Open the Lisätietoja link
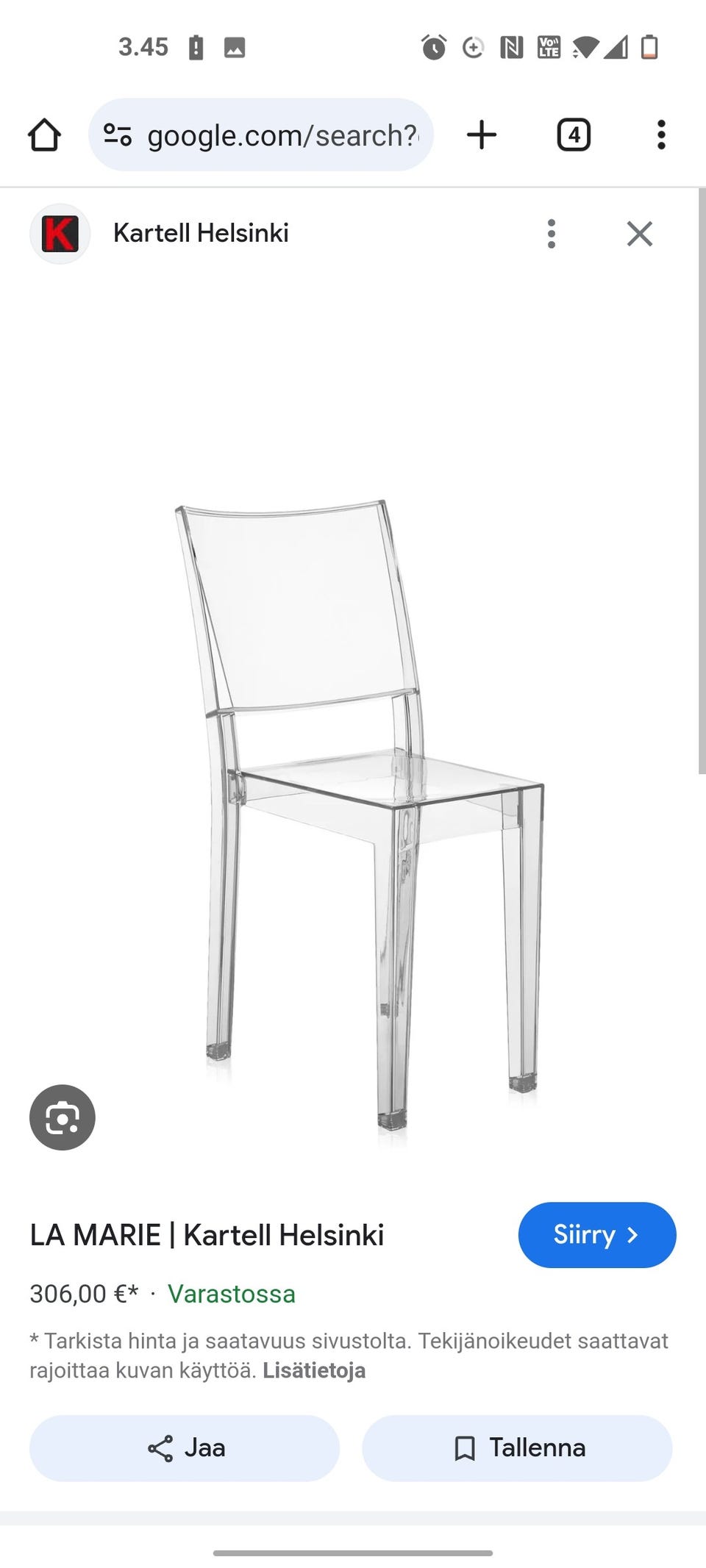Viewport: 706px width, 1568px height. point(314,1371)
